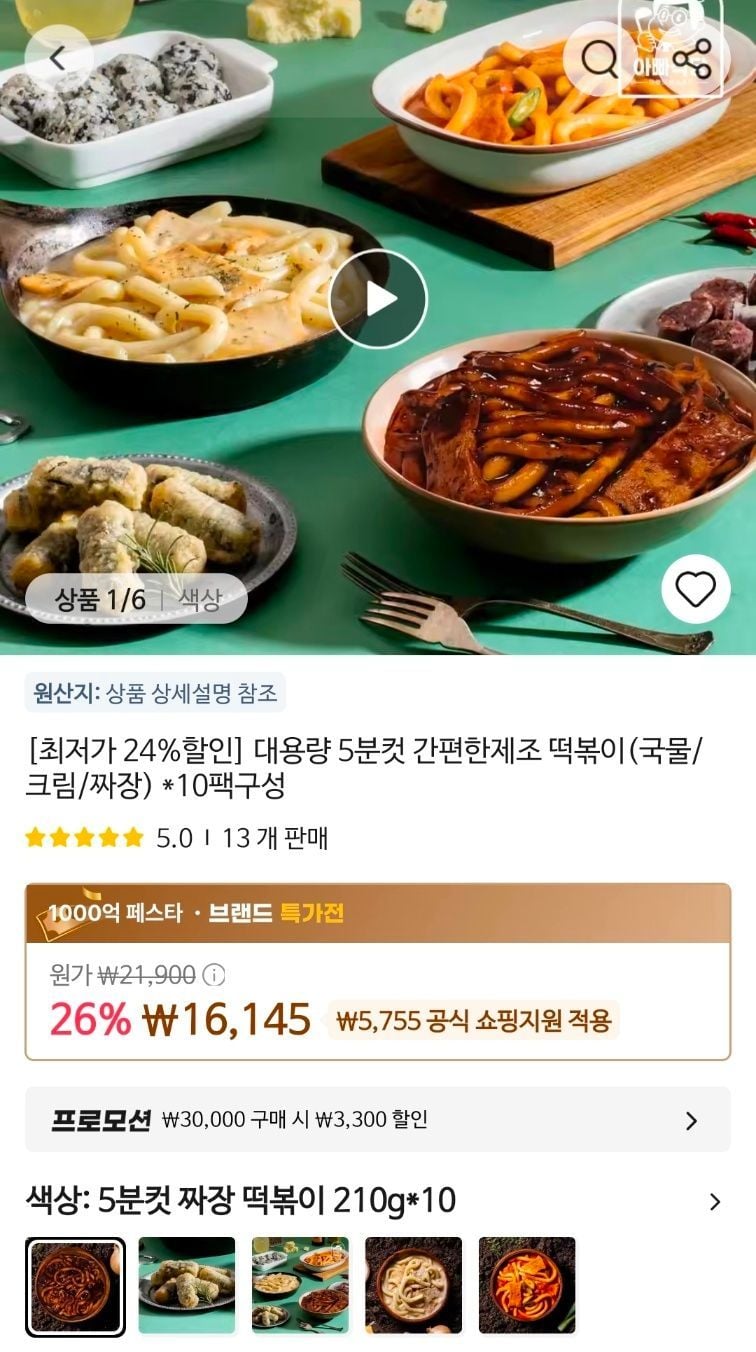This screenshot has width=756, height=1352.
Task: Choose the red soup tteokbokki option thumbnail
Action: (x=527, y=1286)
